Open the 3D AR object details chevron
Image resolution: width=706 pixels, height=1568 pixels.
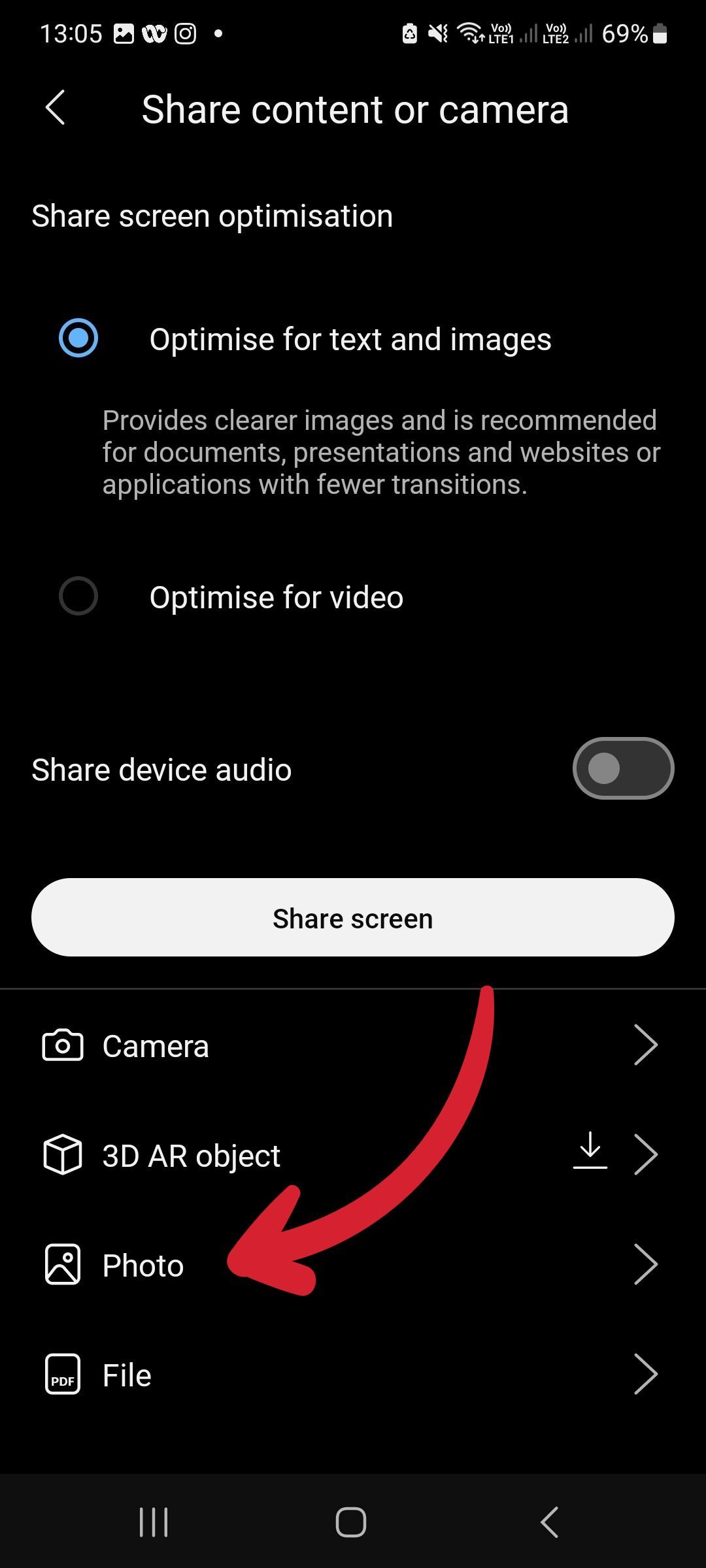(x=646, y=1154)
